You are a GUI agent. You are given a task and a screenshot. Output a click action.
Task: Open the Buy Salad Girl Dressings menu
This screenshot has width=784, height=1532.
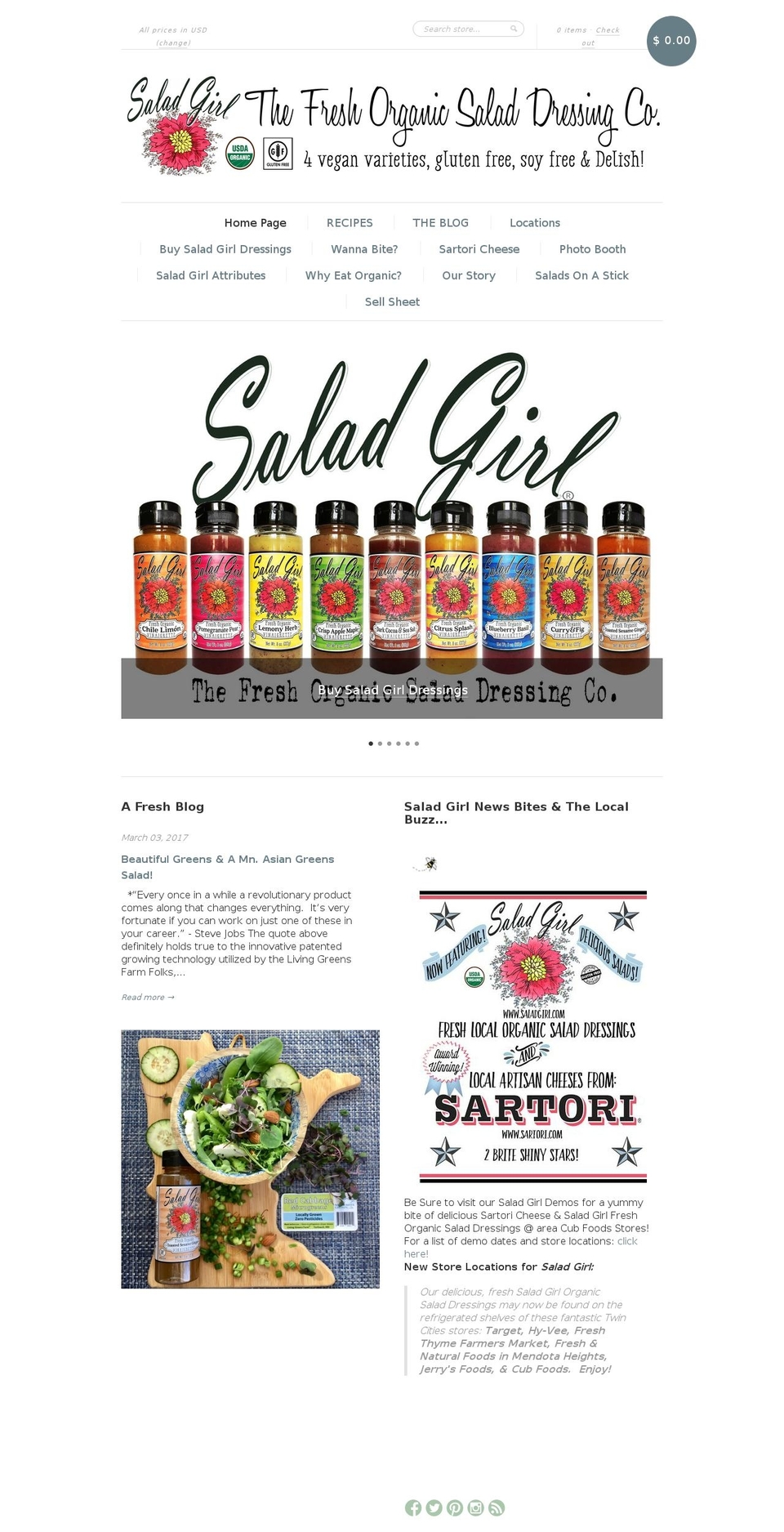click(225, 249)
